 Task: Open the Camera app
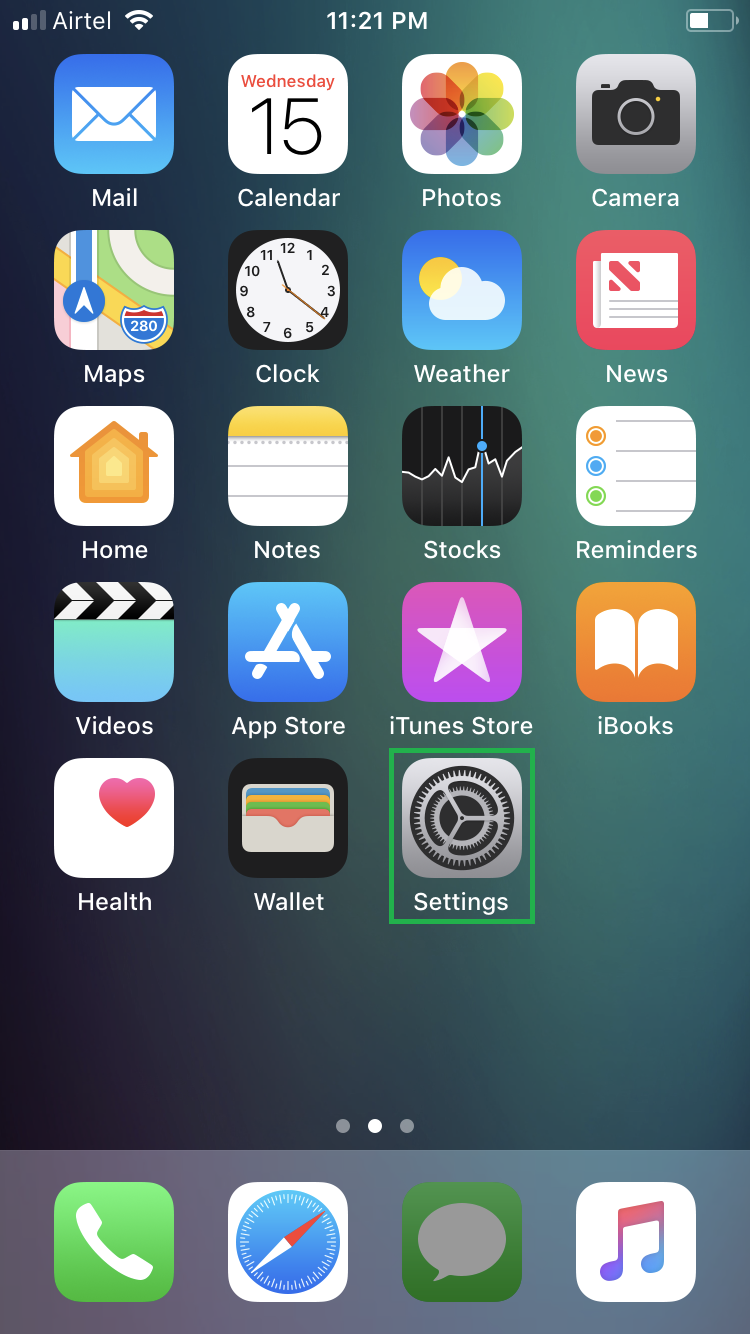click(635, 114)
